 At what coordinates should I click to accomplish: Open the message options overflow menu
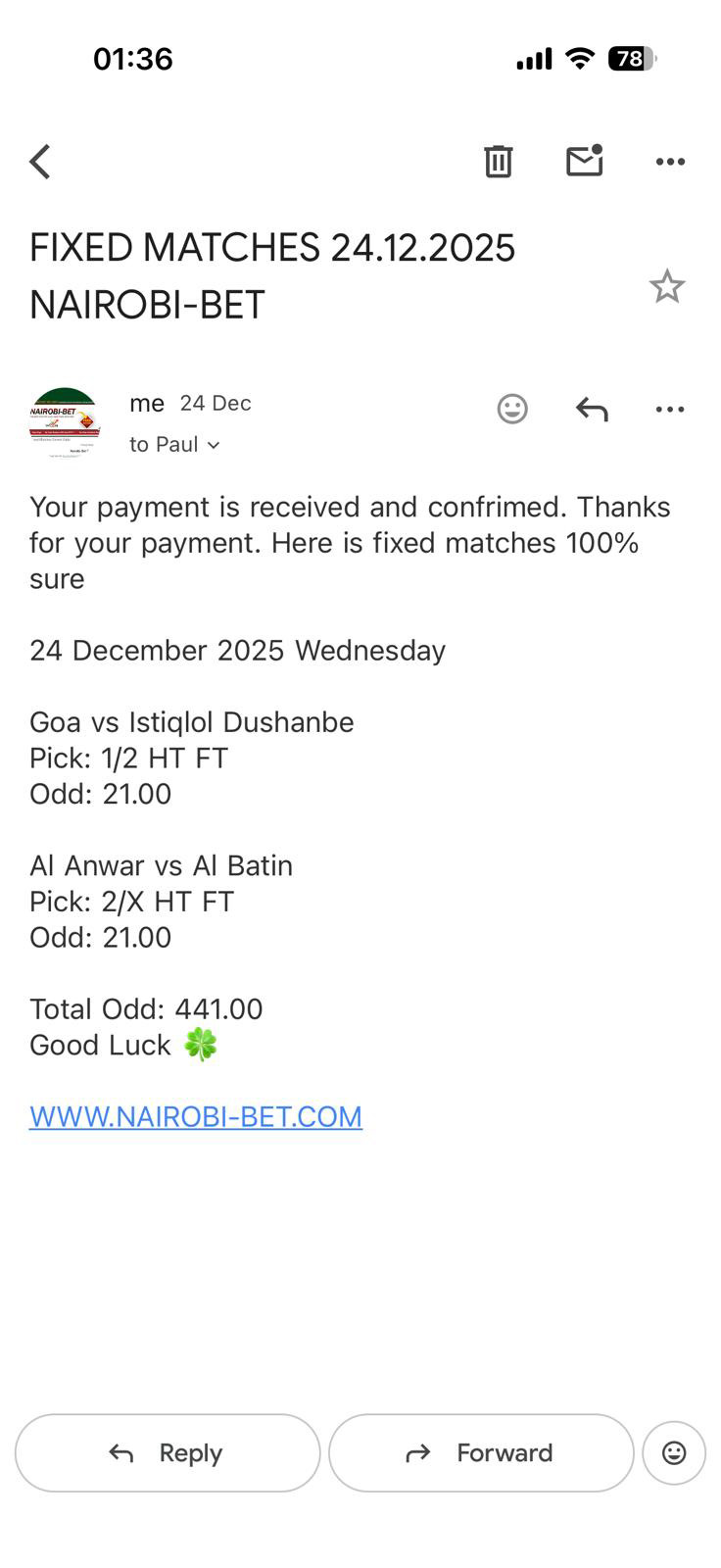coord(670,409)
